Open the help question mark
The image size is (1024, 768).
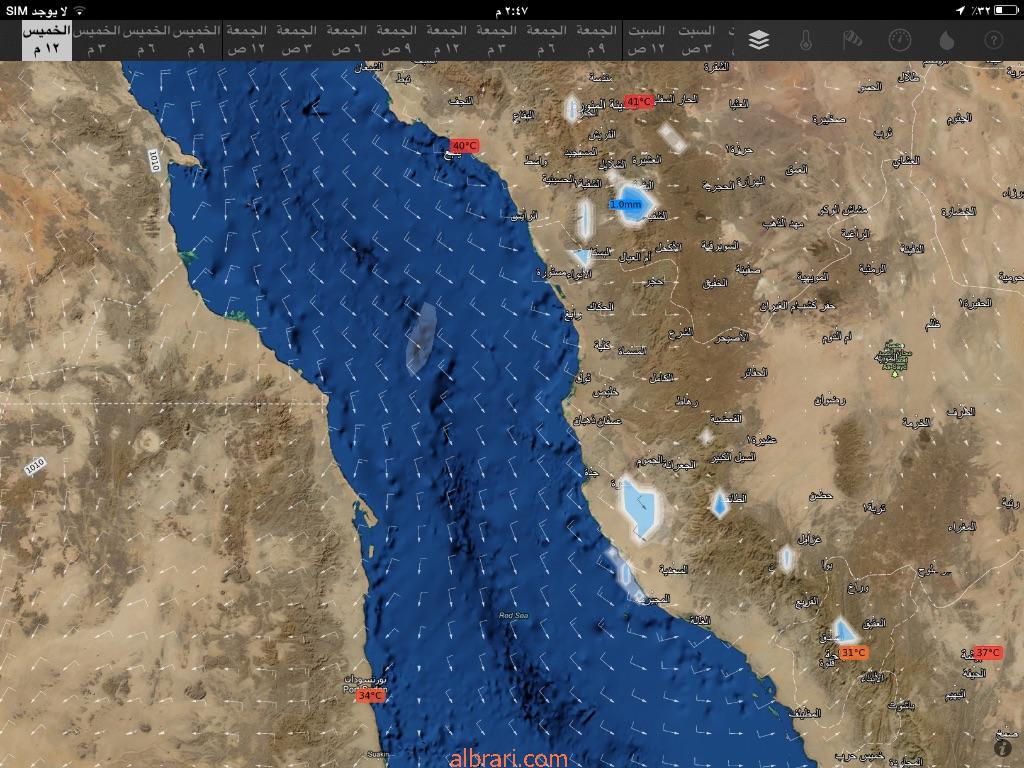click(993, 40)
